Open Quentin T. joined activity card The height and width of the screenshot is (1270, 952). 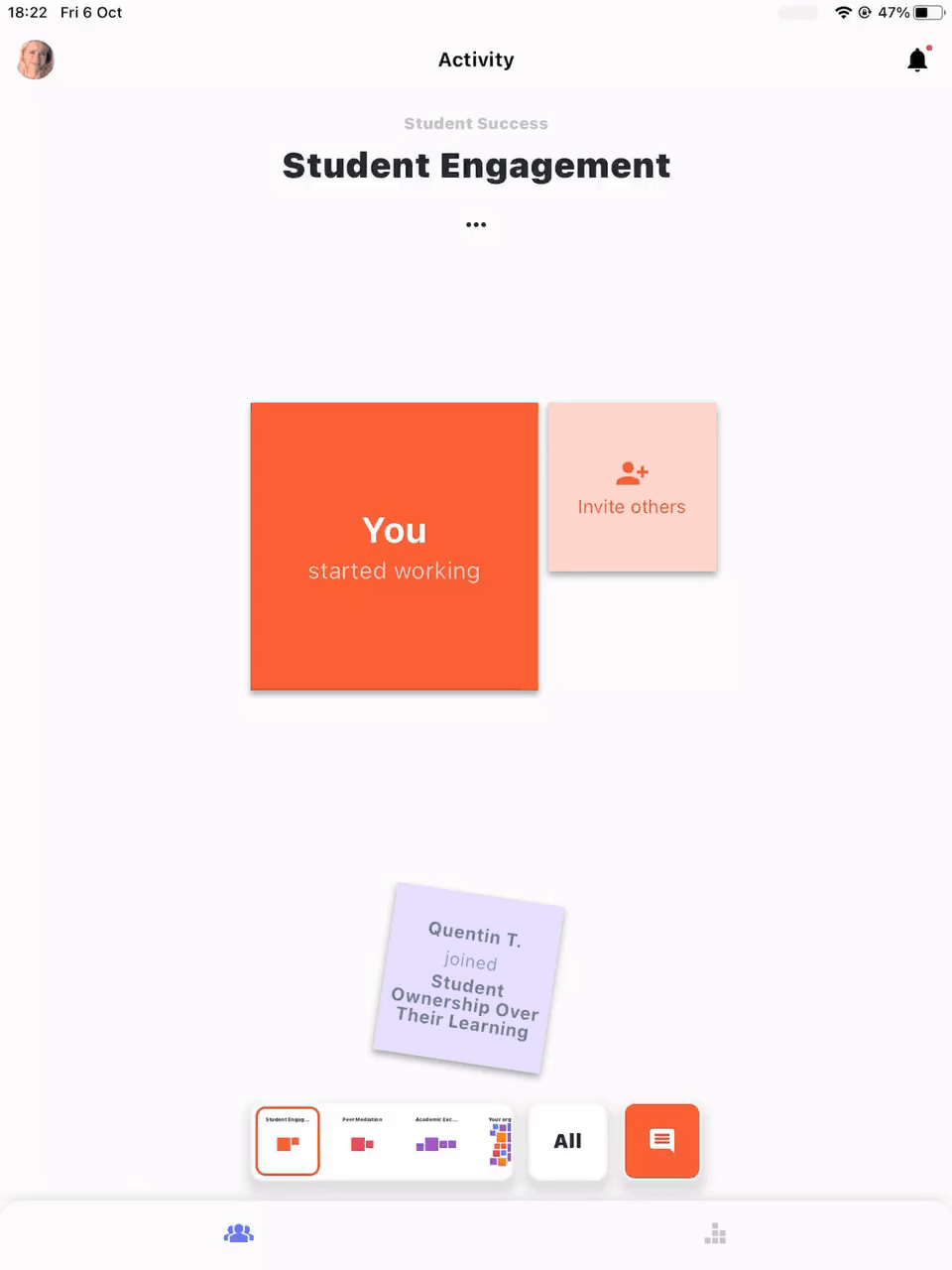pyautogui.click(x=468, y=977)
